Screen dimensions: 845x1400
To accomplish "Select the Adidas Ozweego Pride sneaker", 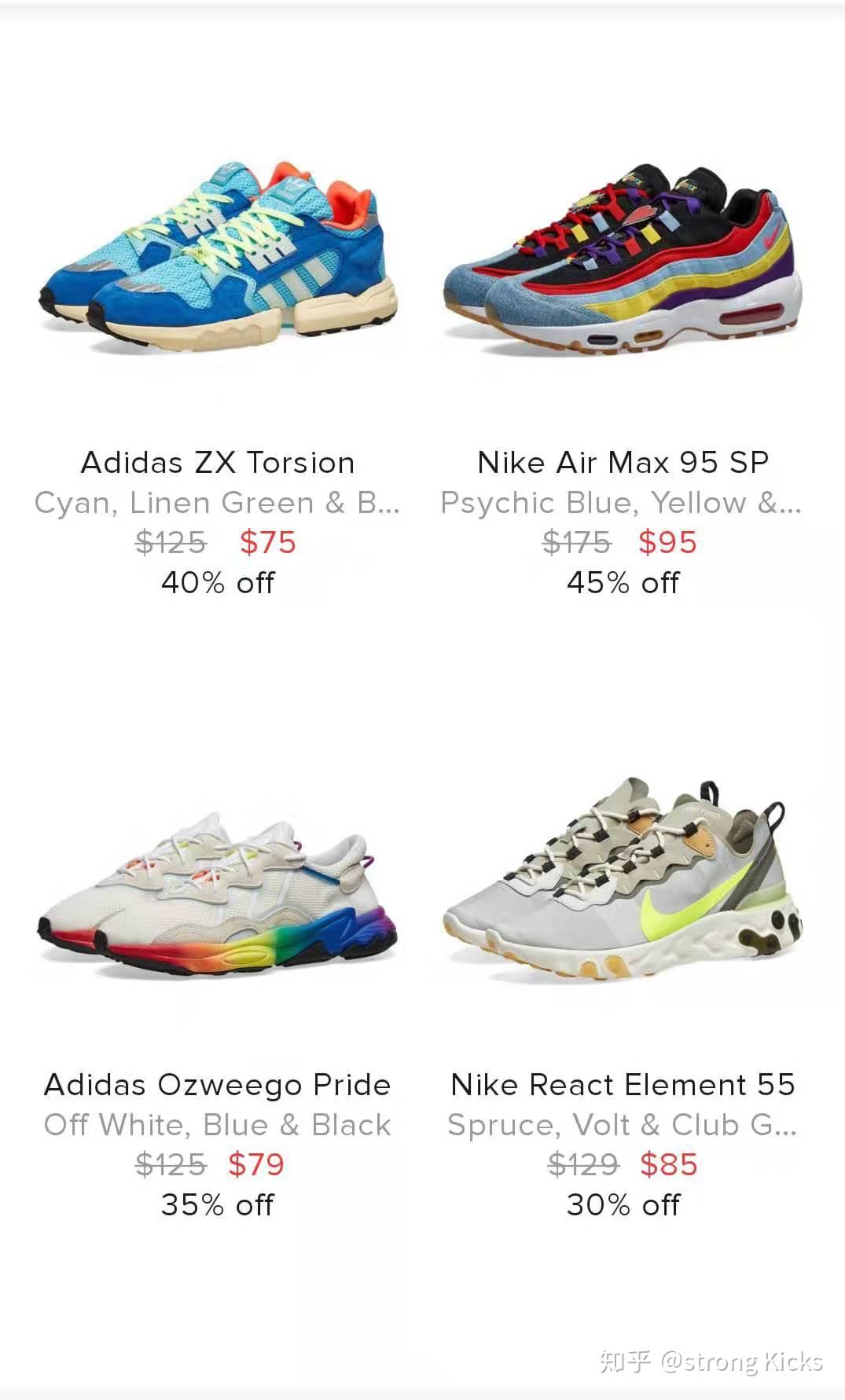I will (x=218, y=896).
